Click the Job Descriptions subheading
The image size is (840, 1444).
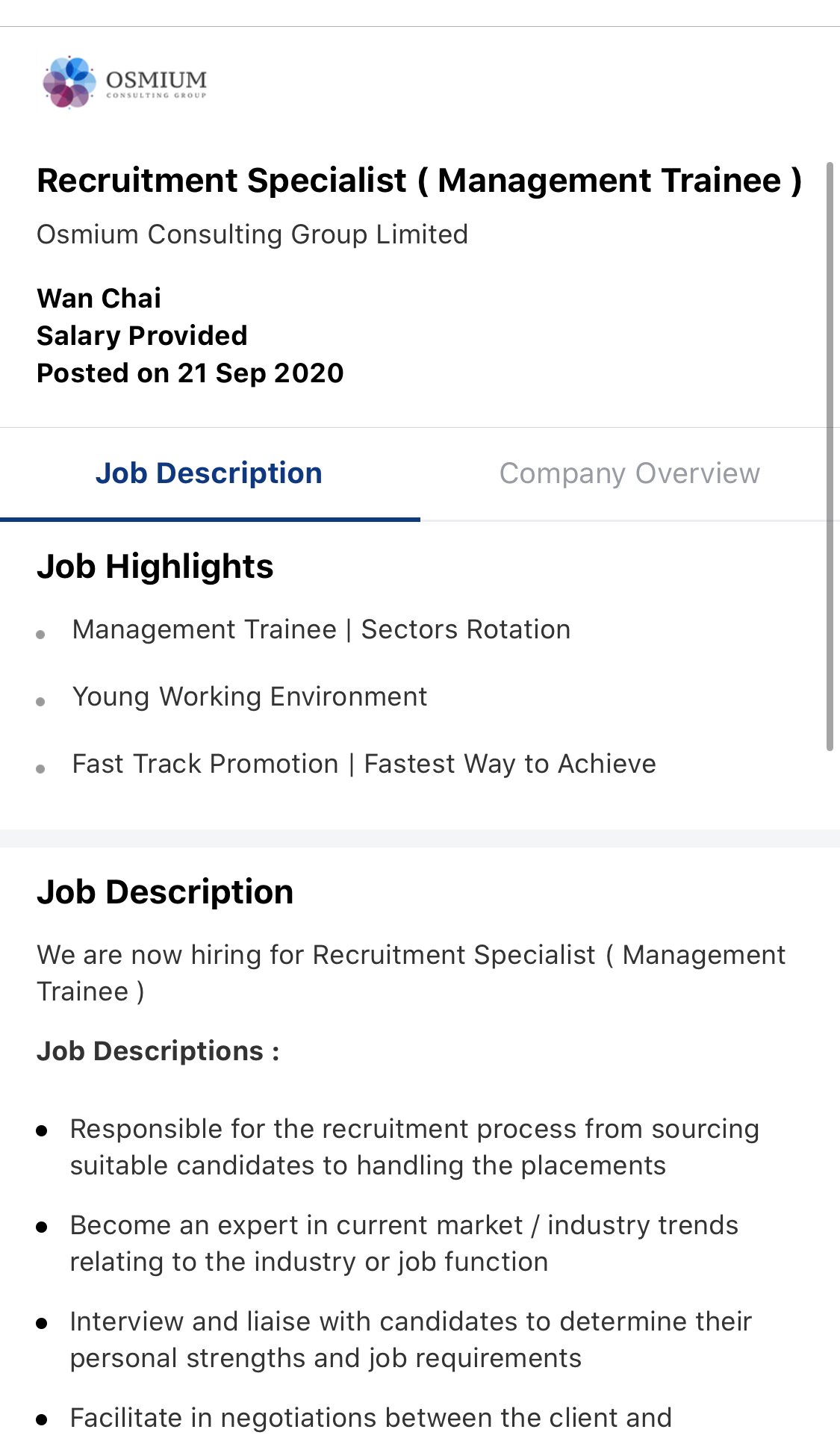click(158, 1051)
